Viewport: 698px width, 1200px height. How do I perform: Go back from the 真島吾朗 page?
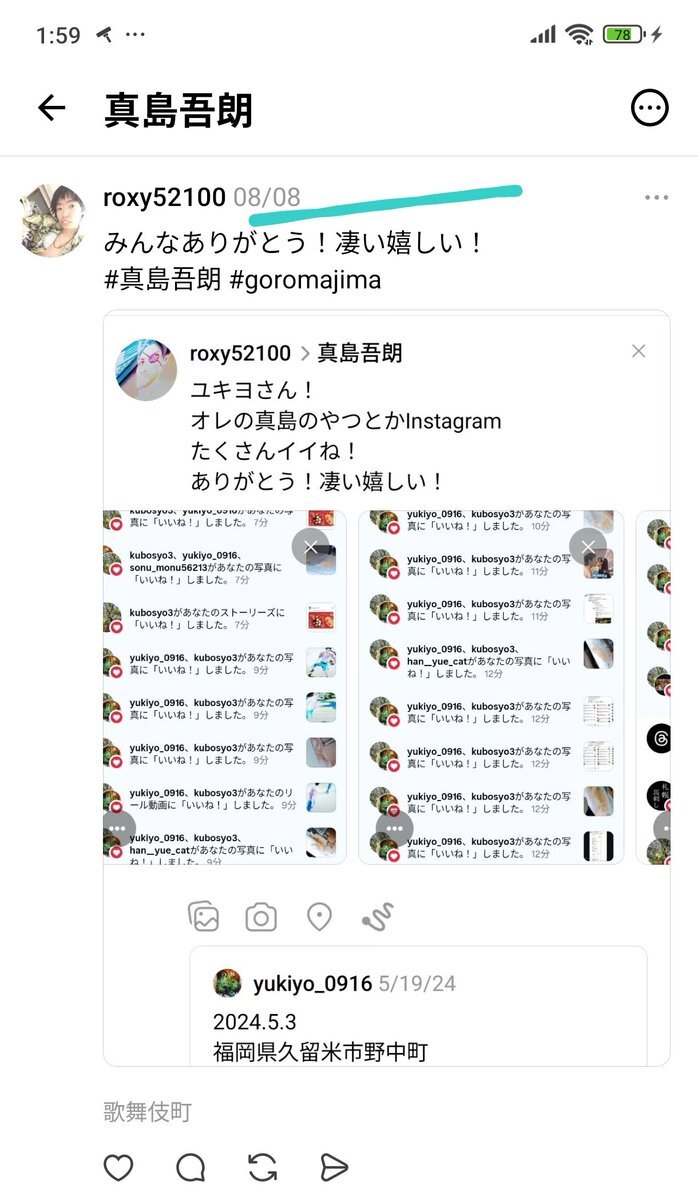click(x=51, y=109)
